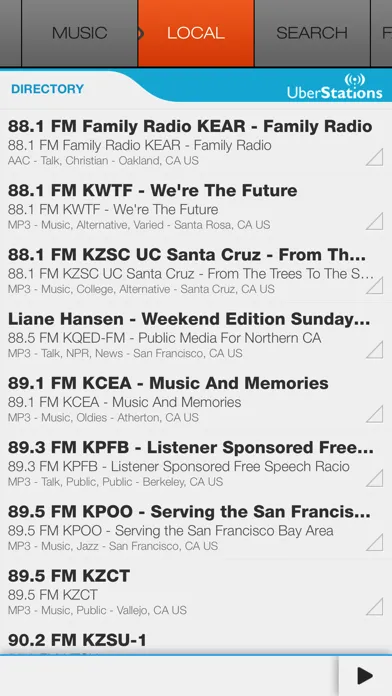This screenshot has width=392, height=696.
Task: Choose 89.5 FM KPOO San Francisco station
Action: (196, 528)
